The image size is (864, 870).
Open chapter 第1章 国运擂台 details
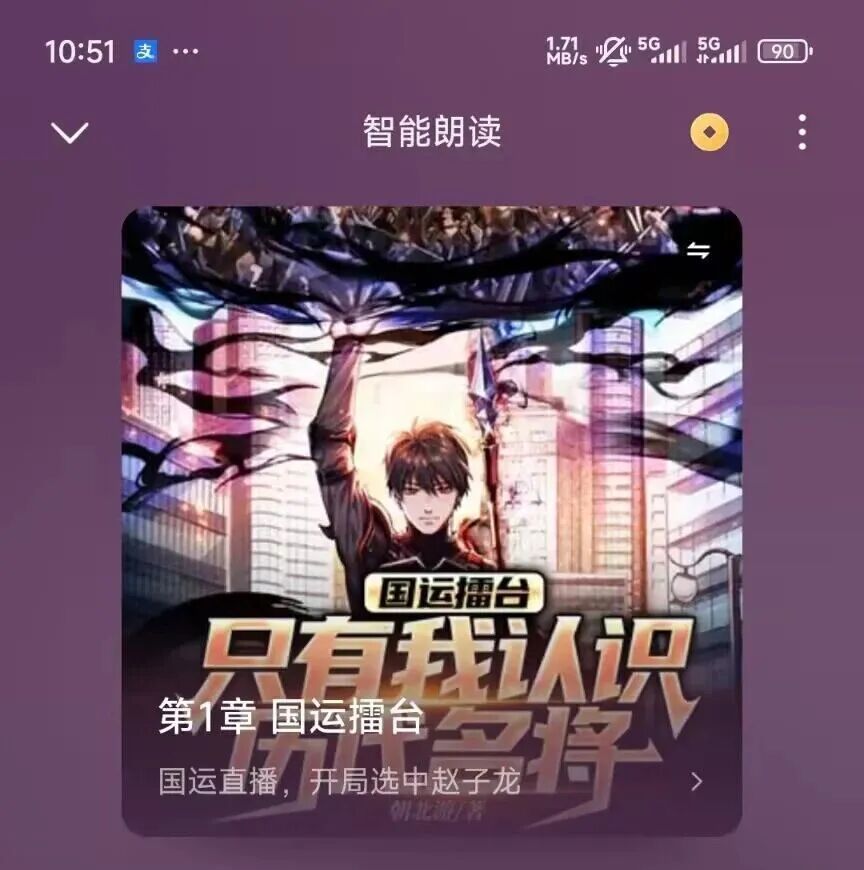coord(696,781)
